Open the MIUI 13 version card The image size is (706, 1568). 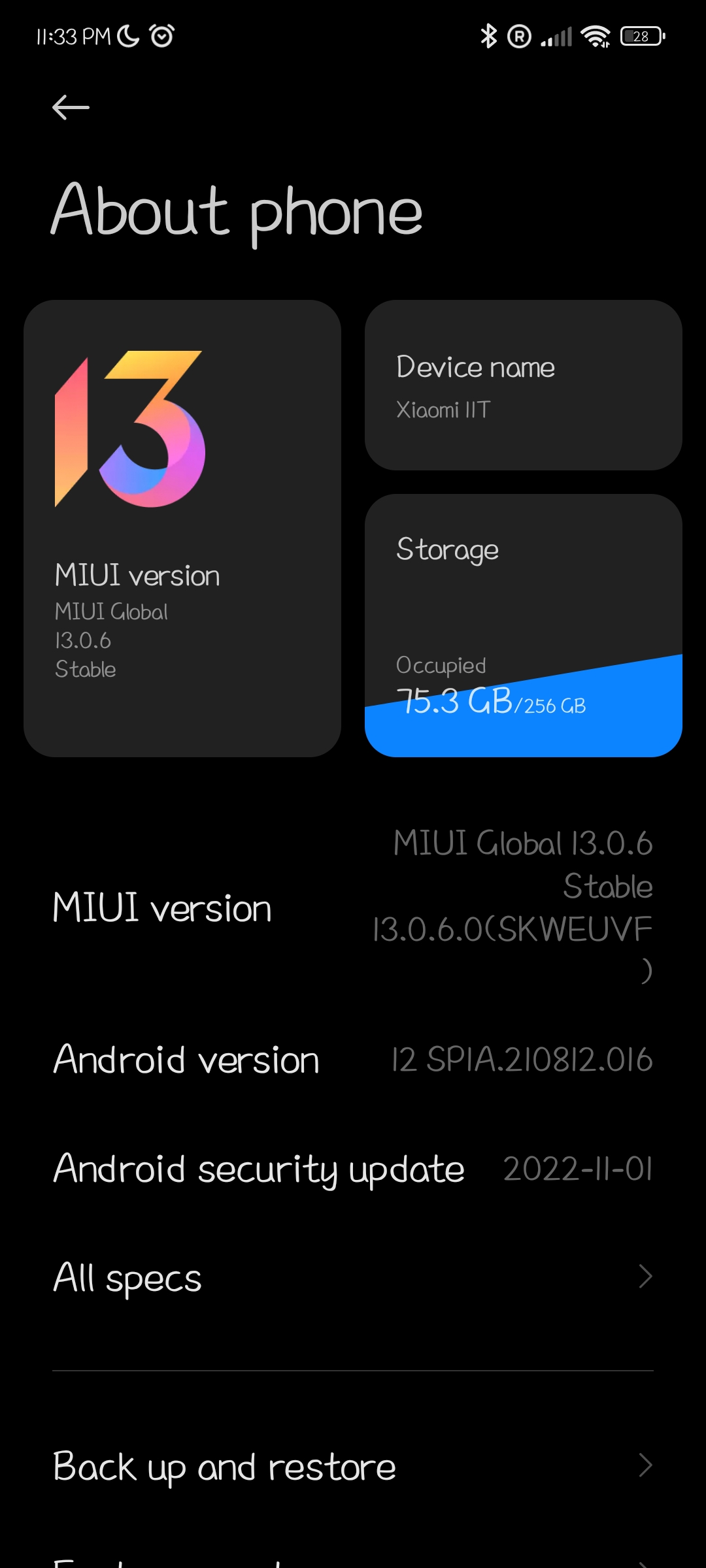point(182,528)
